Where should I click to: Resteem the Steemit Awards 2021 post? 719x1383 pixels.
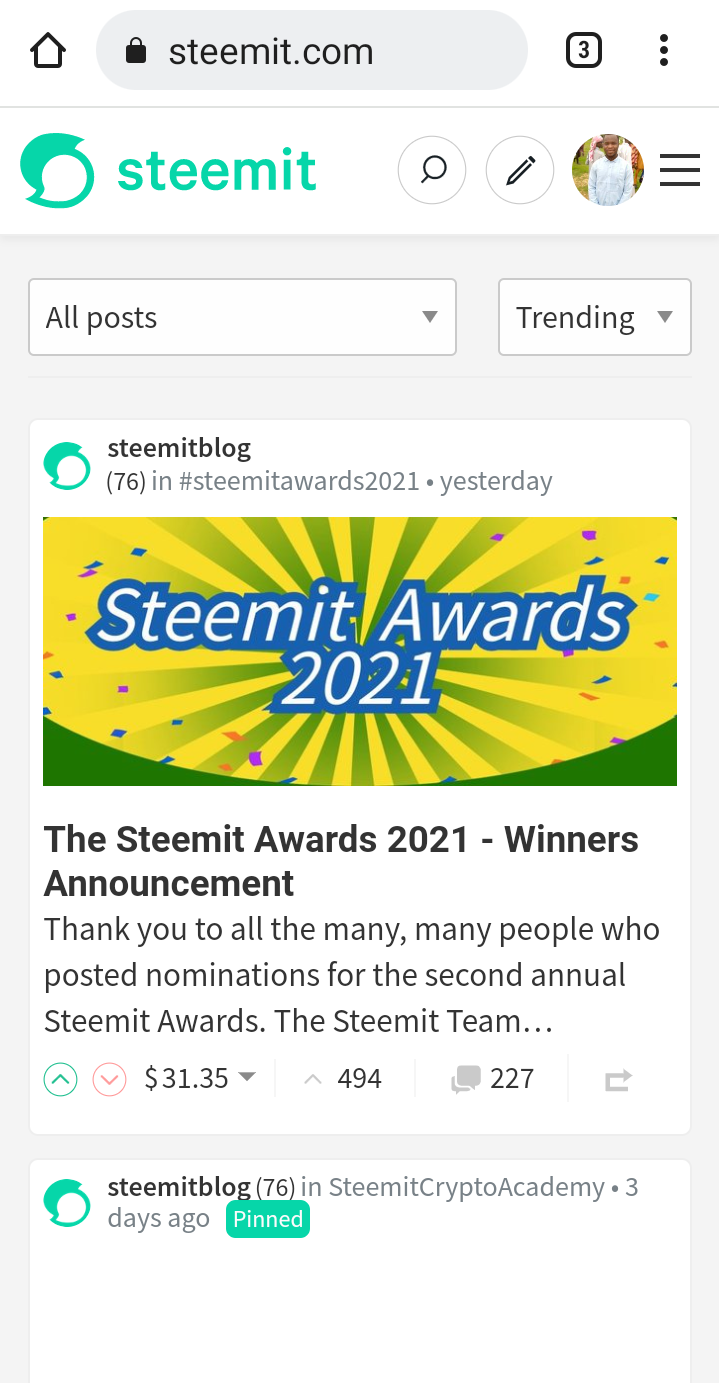618,1080
